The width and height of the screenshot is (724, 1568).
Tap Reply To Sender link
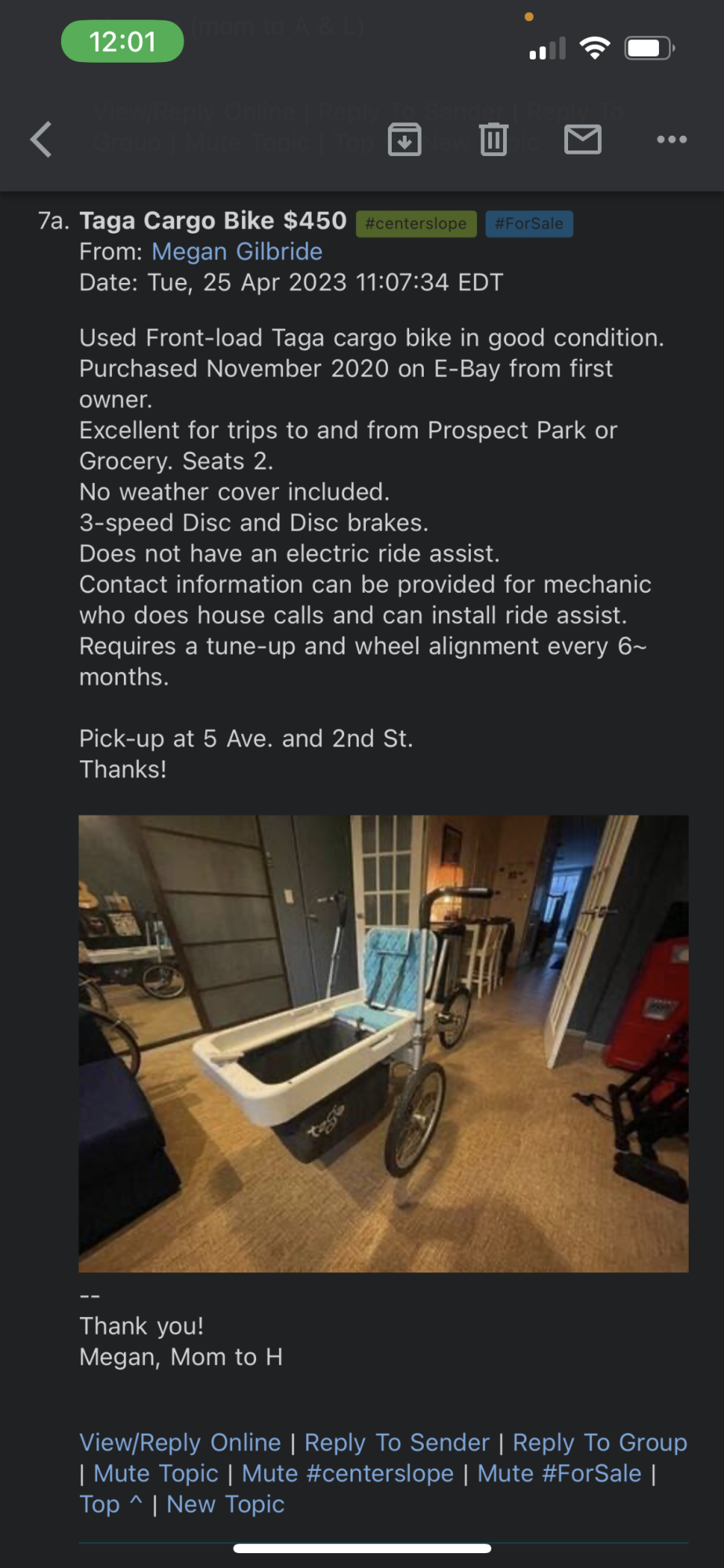coord(396,1443)
